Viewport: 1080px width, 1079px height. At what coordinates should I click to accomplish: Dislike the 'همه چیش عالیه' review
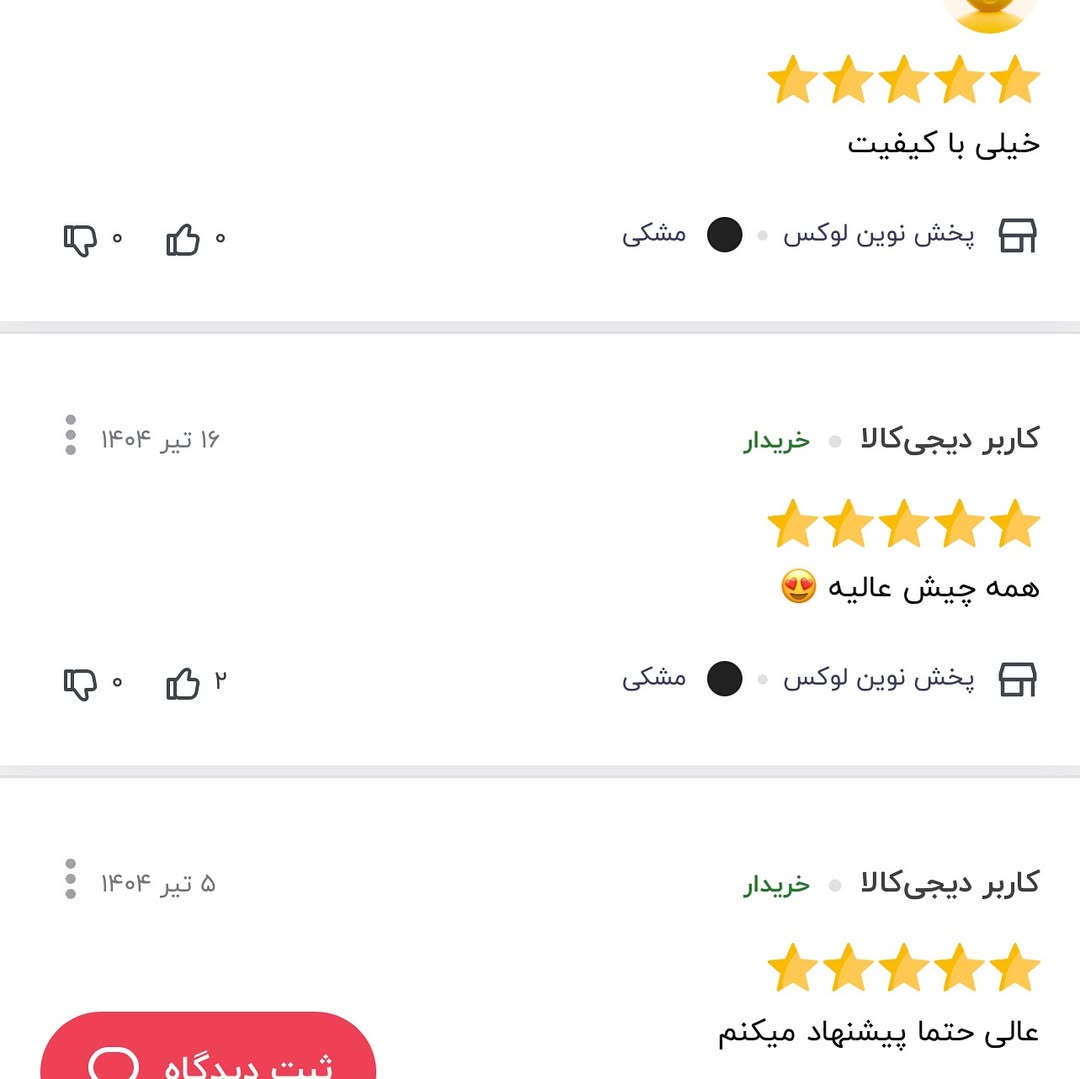pos(80,684)
